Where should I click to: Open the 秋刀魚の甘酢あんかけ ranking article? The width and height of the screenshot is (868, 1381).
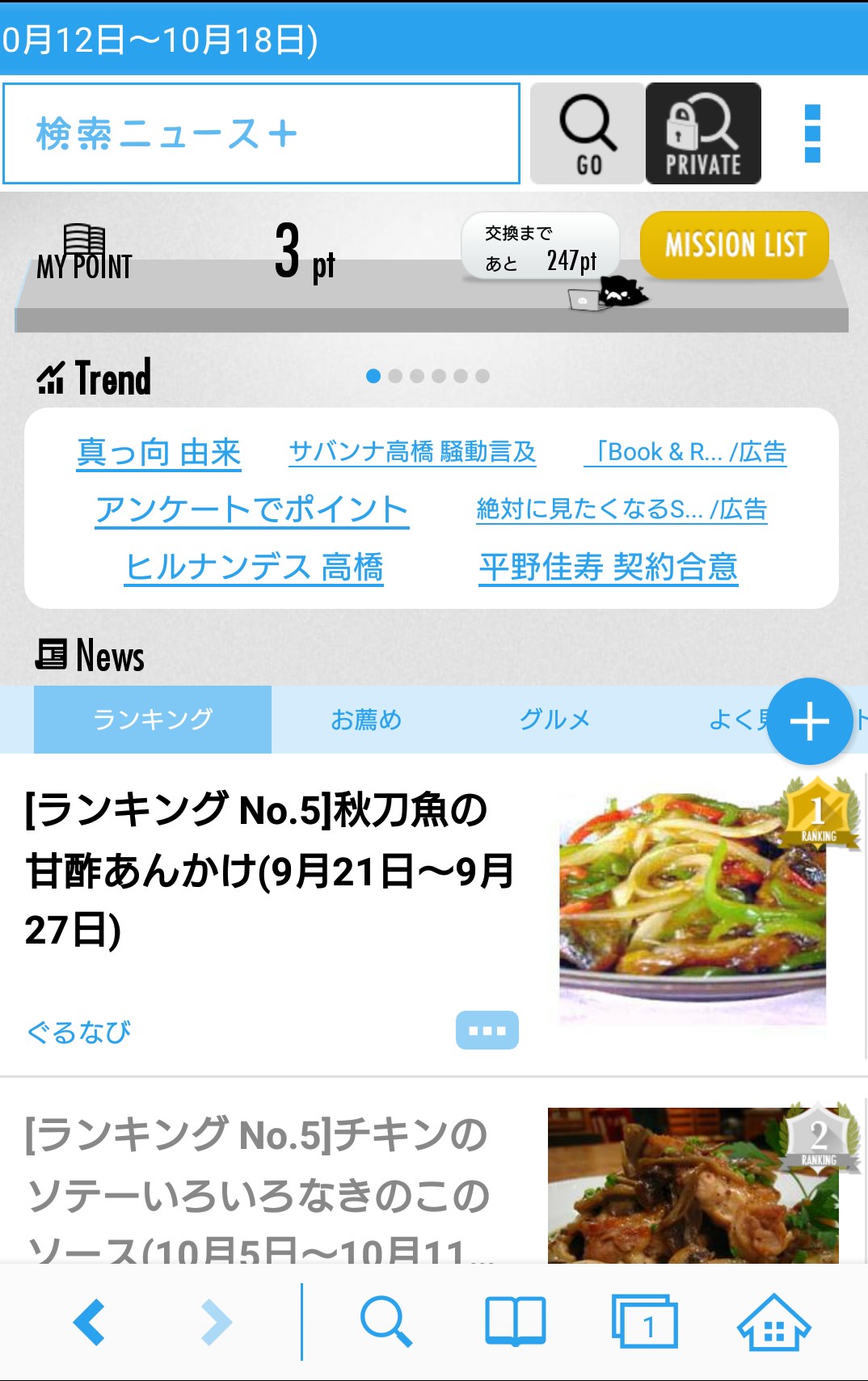pyautogui.click(x=271, y=869)
